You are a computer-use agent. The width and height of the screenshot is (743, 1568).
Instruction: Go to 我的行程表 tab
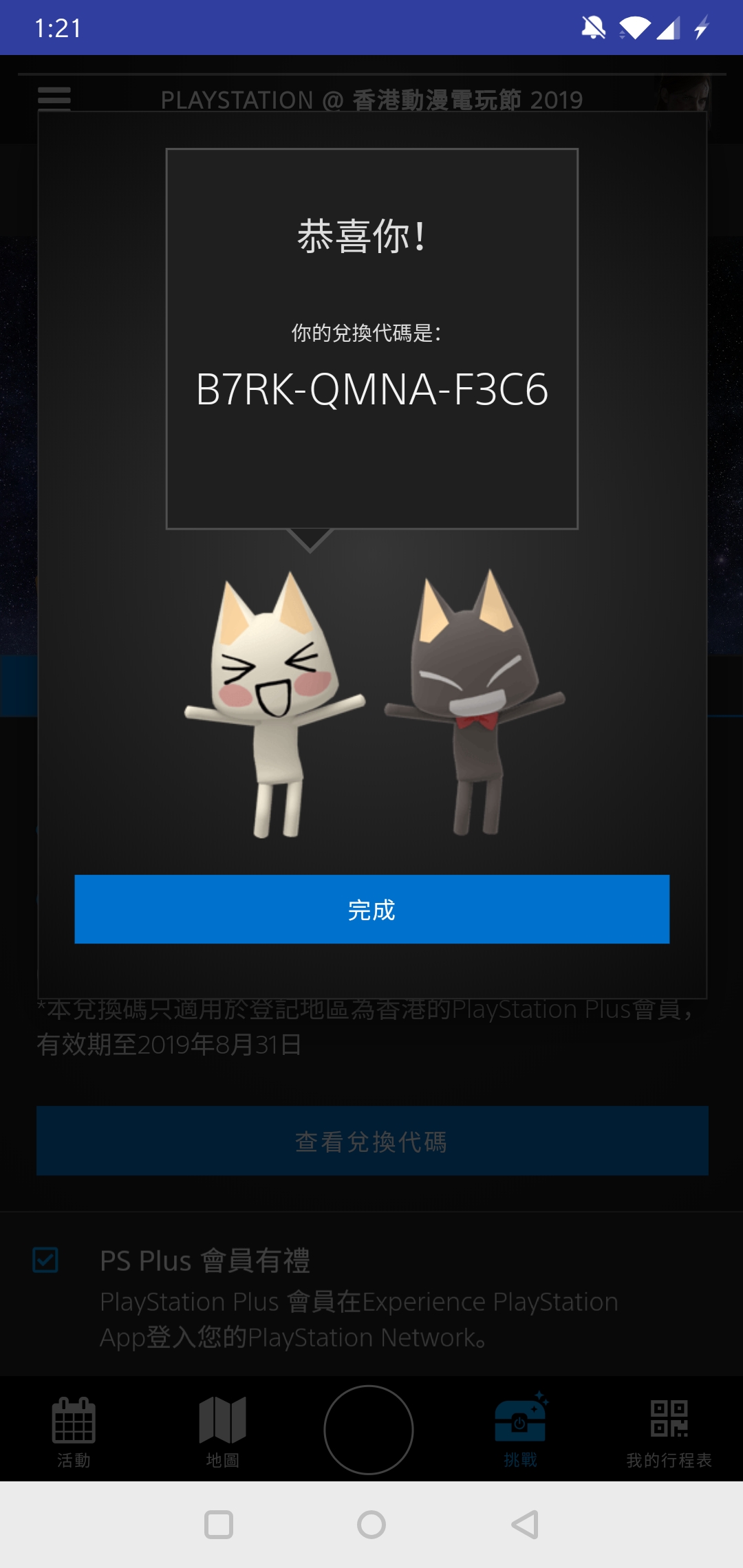pyautogui.click(x=669, y=1430)
